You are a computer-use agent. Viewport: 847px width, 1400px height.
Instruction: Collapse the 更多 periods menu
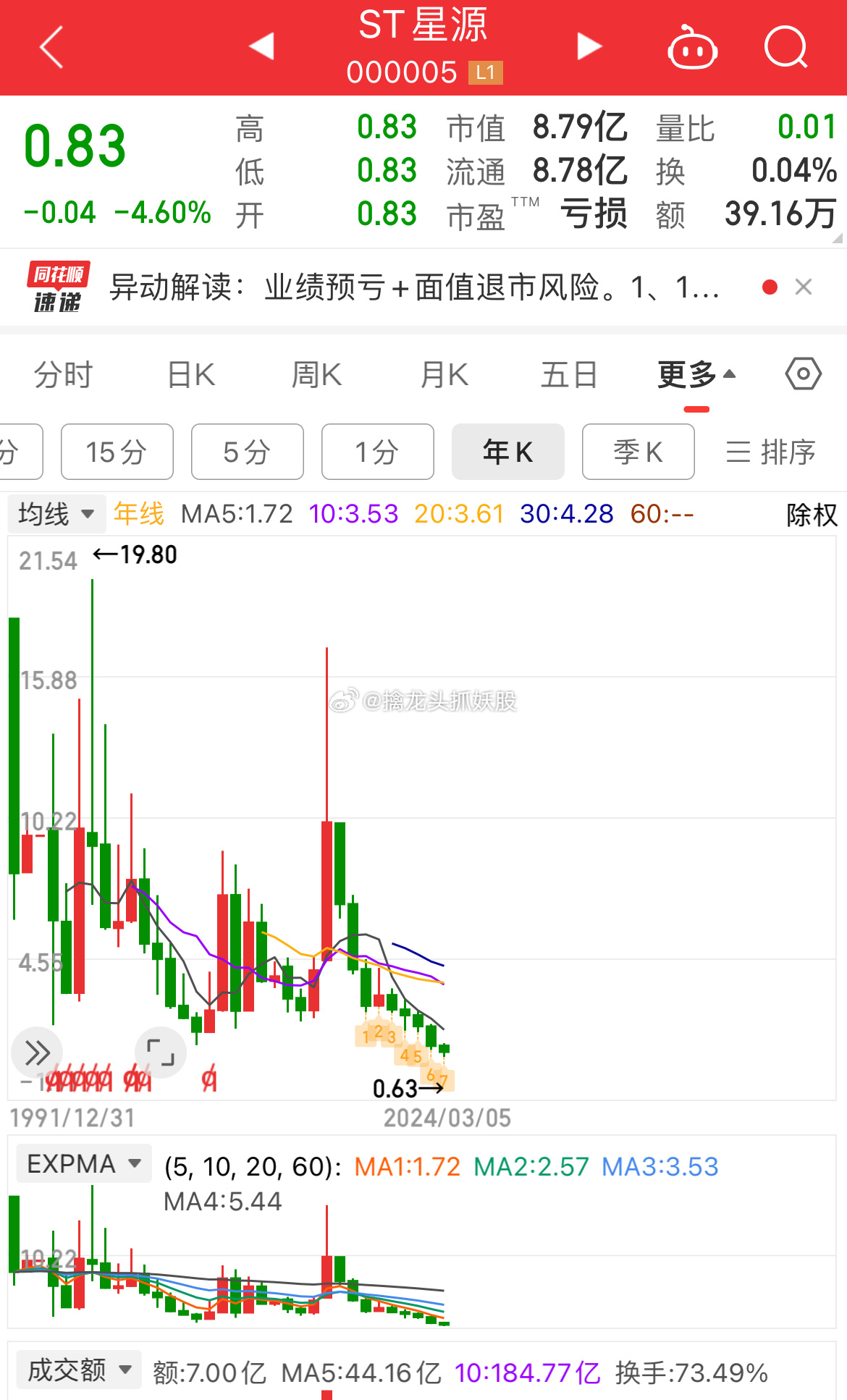[x=696, y=375]
